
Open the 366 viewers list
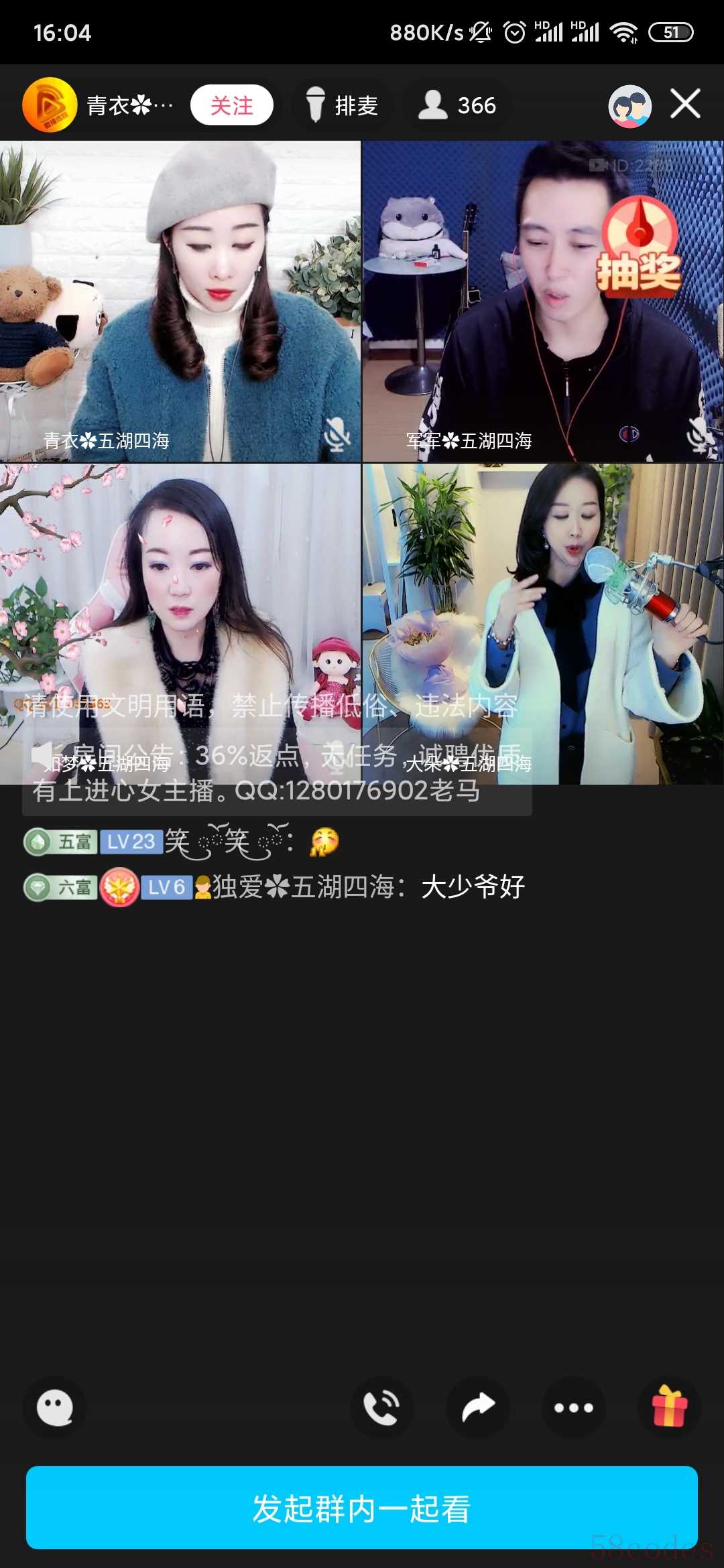tap(458, 105)
